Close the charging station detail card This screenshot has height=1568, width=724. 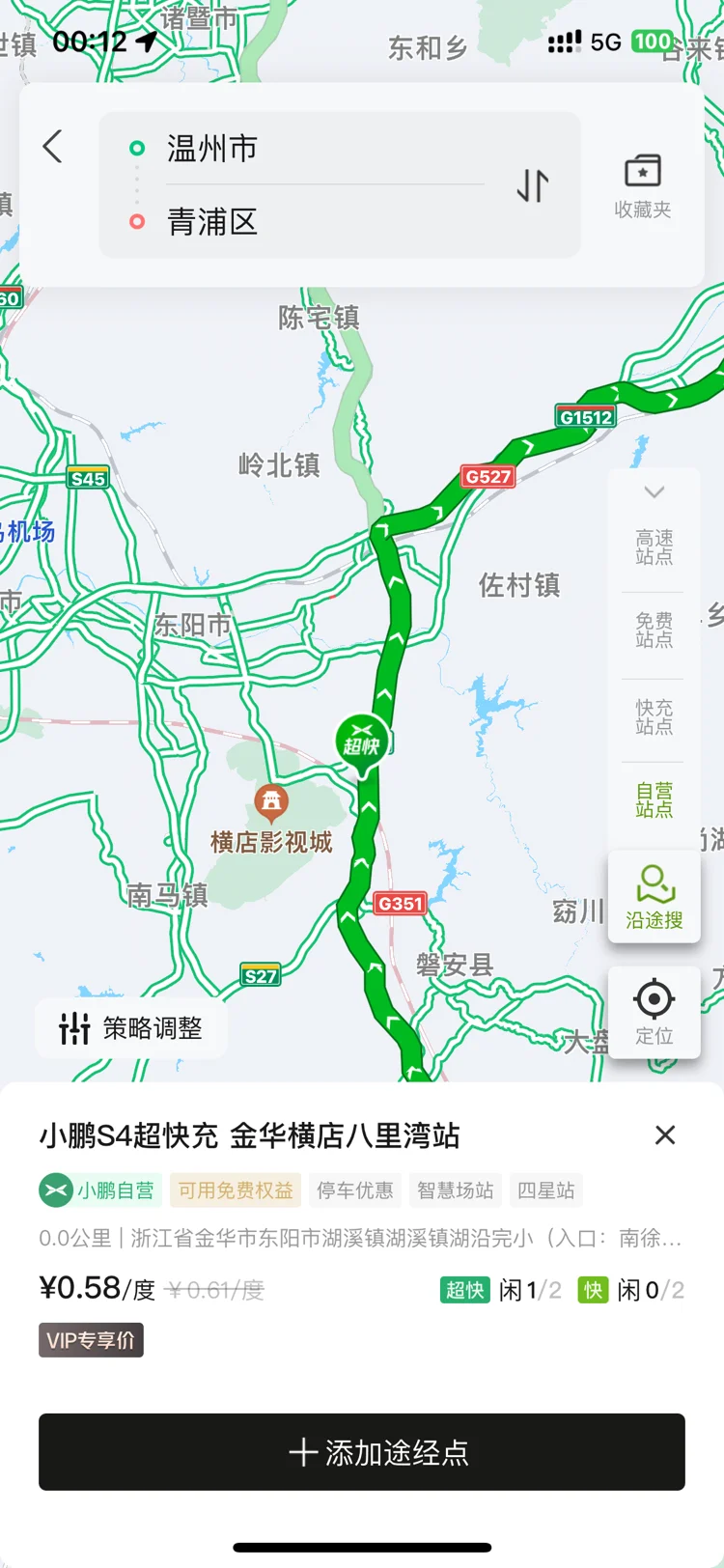pos(665,1134)
